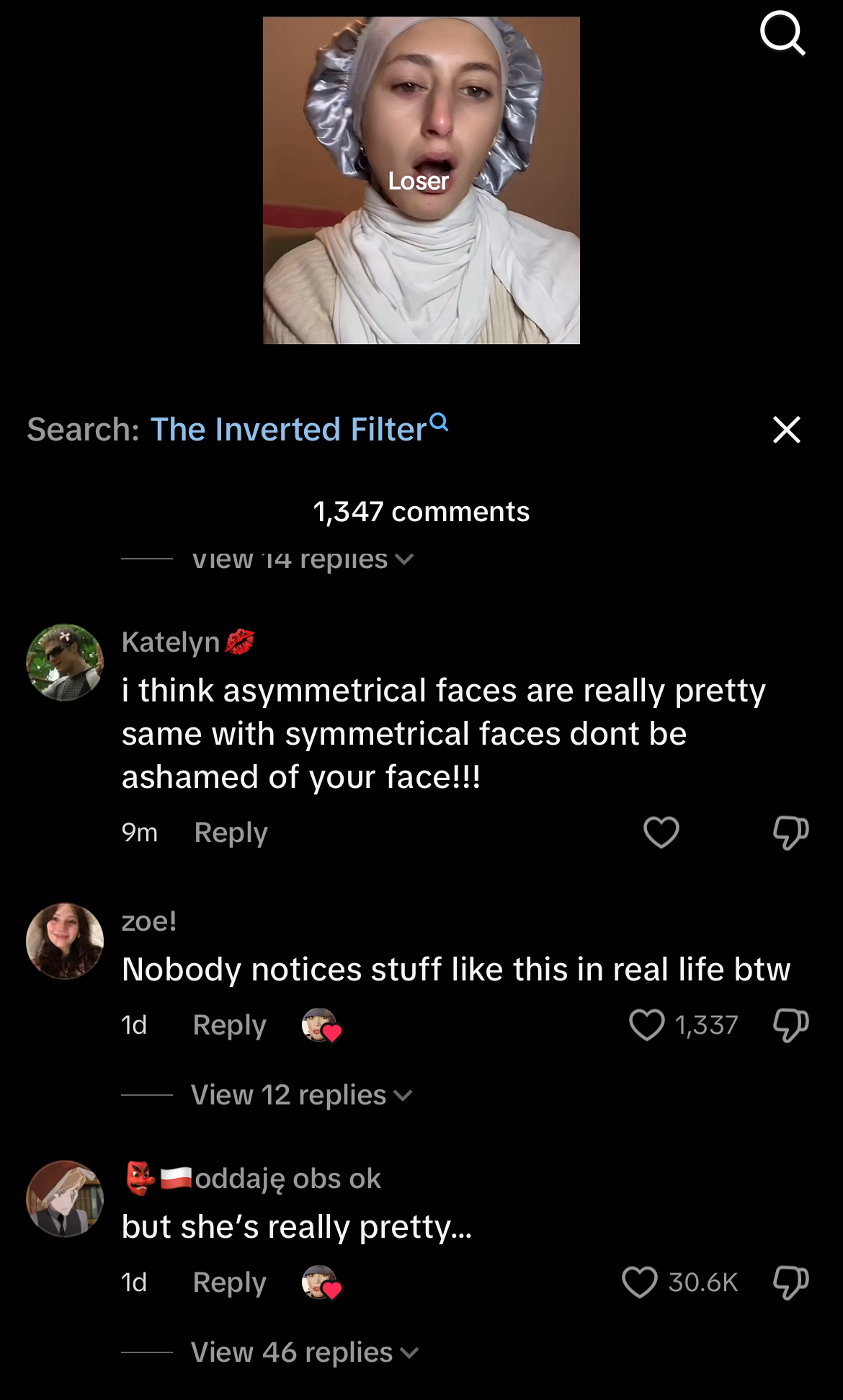Viewport: 843px width, 1400px height.
Task: Expand View 46 replies
Action: [304, 1352]
